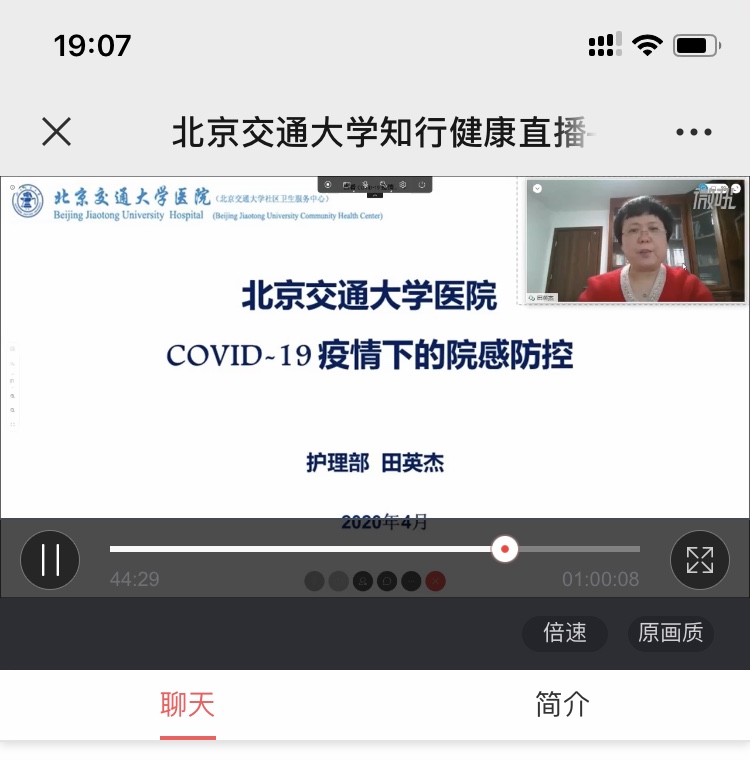The image size is (750, 760).
Task: Switch to the 简介 tab
Action: coord(562,705)
